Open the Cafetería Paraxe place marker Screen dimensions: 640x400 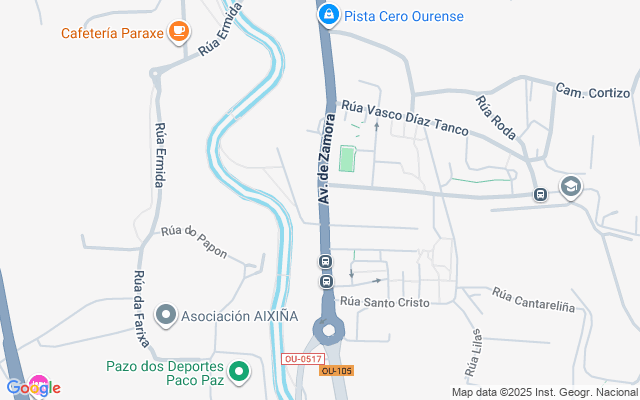pos(178,32)
